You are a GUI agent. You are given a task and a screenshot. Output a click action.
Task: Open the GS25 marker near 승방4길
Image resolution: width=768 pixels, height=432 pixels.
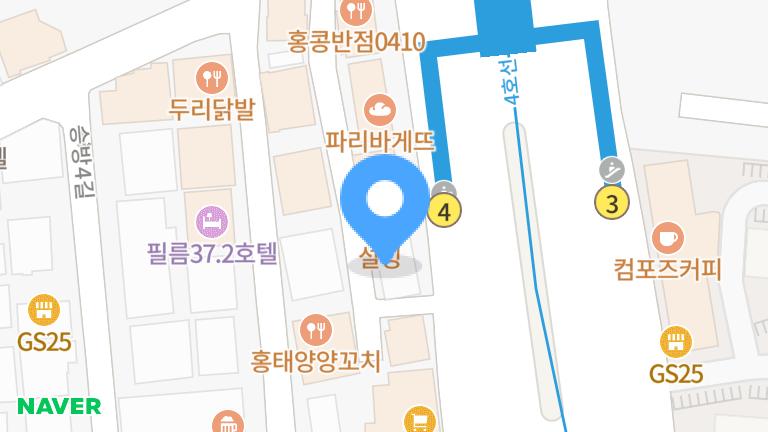[43, 310]
